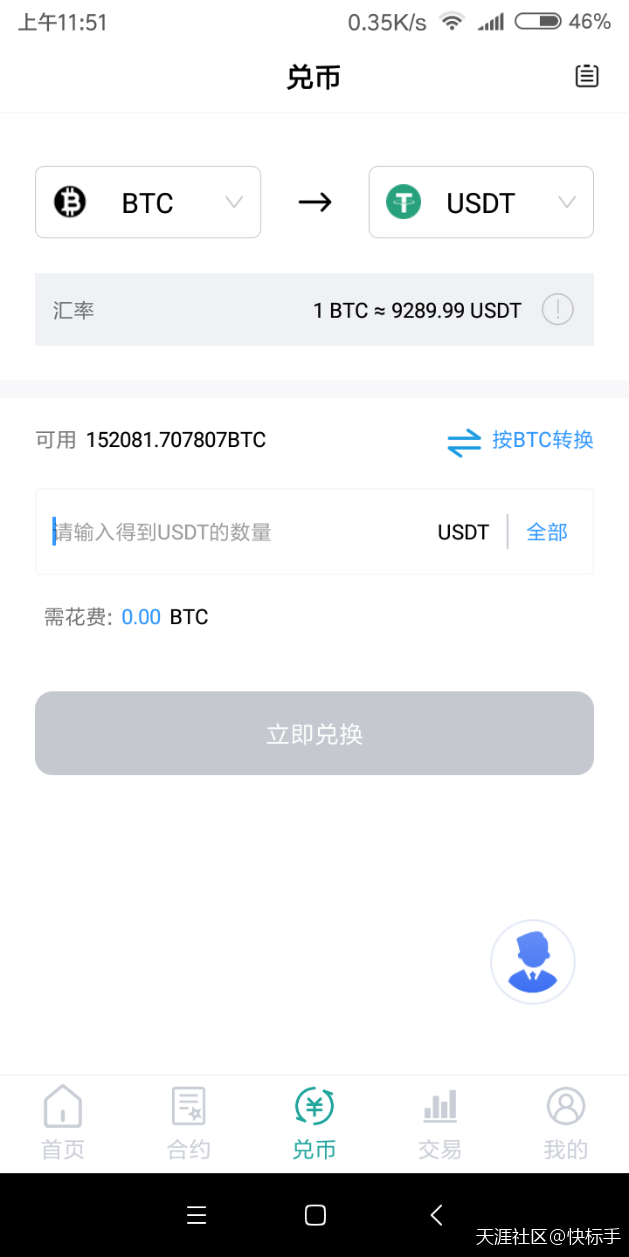629x1257 pixels.
Task: Tap the system back button
Action: click(436, 1215)
